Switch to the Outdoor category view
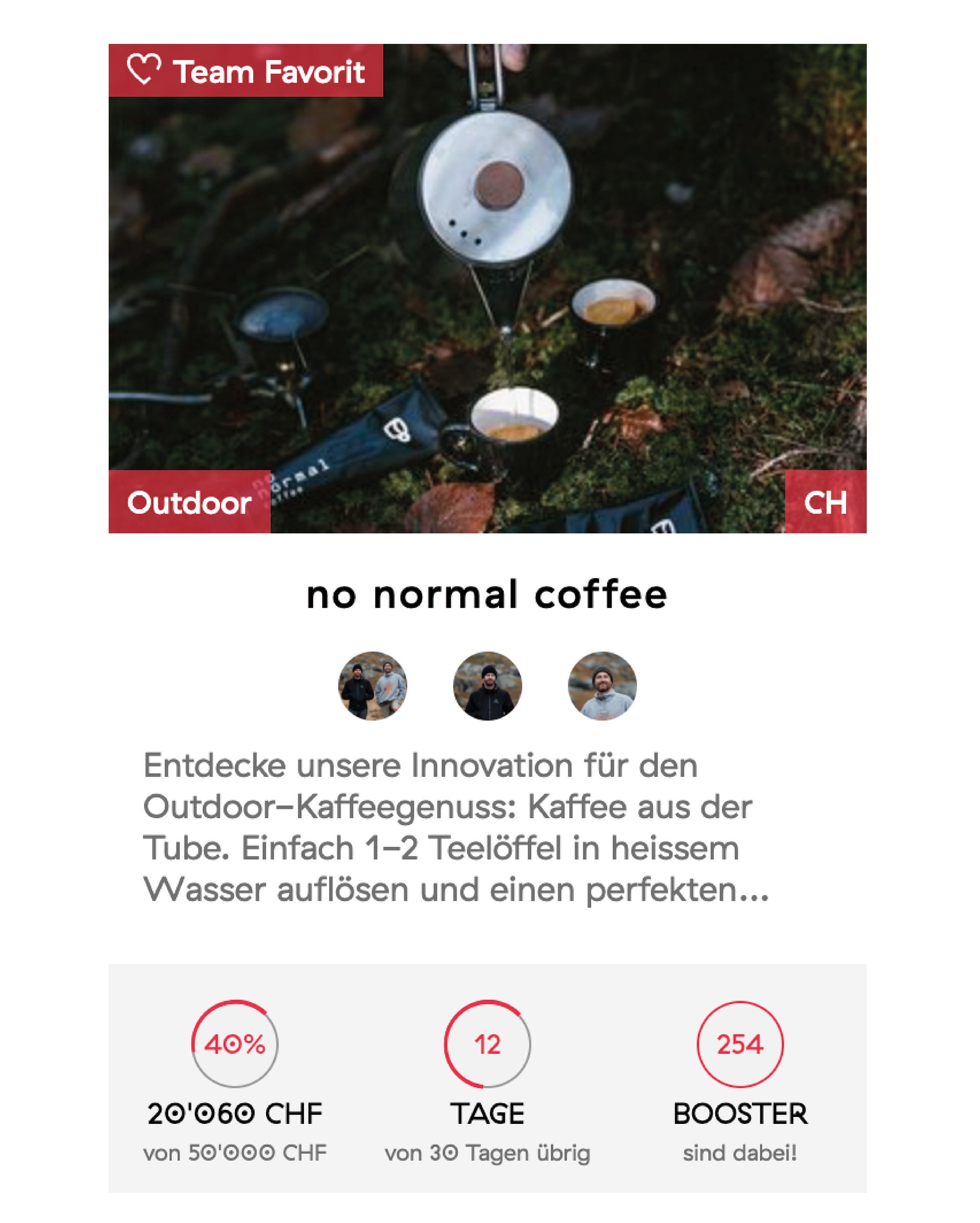Image resolution: width=980 pixels, height=1223 pixels. coord(190,503)
